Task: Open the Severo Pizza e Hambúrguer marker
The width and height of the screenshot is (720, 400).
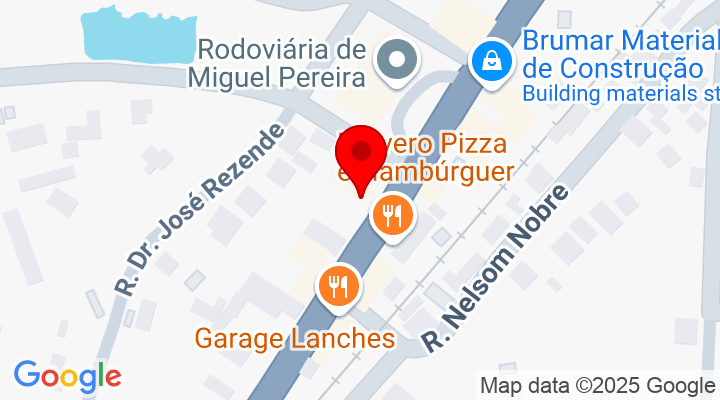Action: point(392,215)
